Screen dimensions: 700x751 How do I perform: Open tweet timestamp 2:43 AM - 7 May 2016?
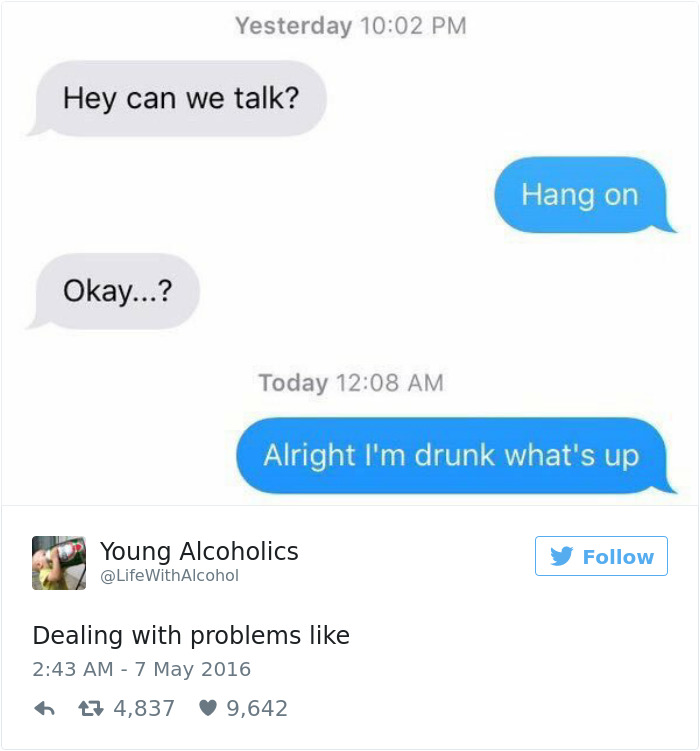tap(142, 669)
